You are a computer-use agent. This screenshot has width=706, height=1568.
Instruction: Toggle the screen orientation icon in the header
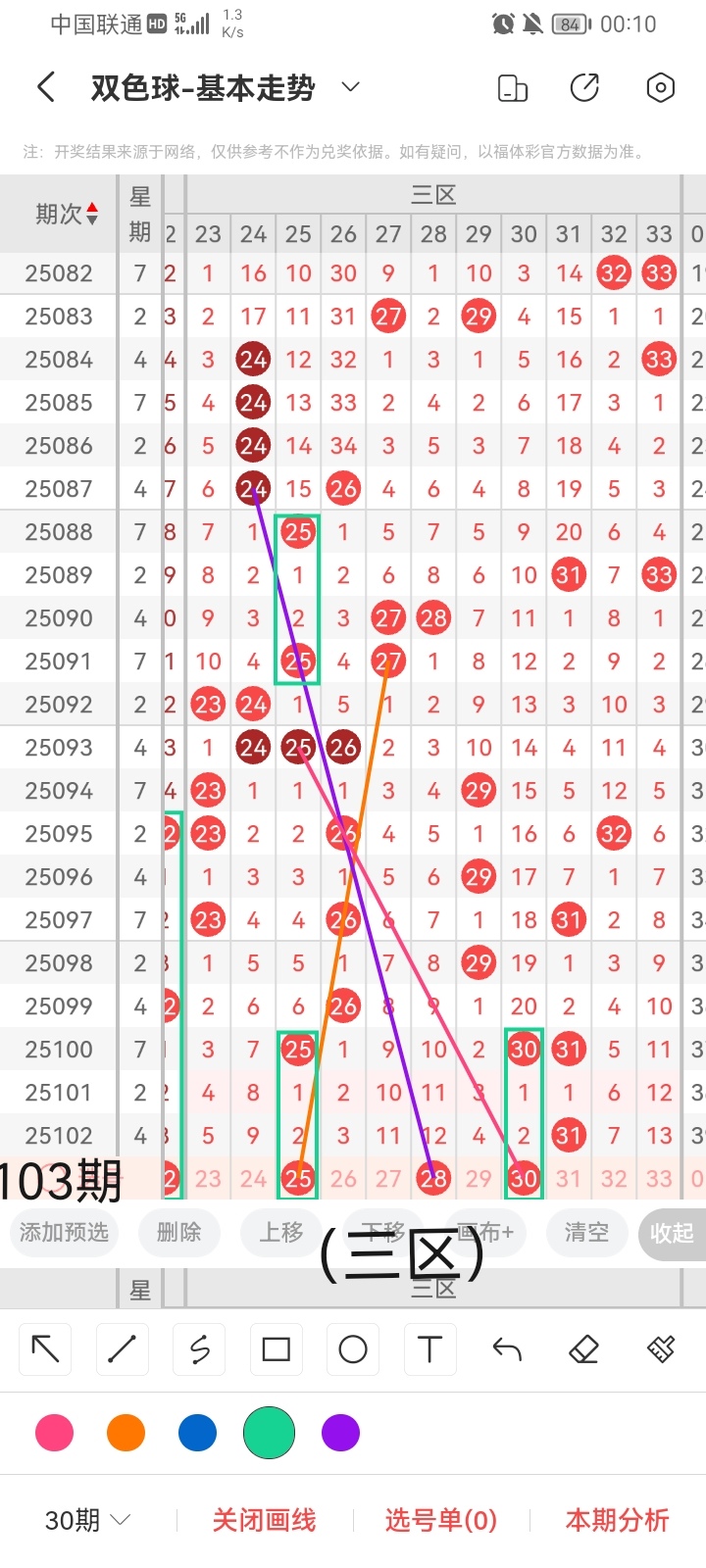(x=513, y=88)
